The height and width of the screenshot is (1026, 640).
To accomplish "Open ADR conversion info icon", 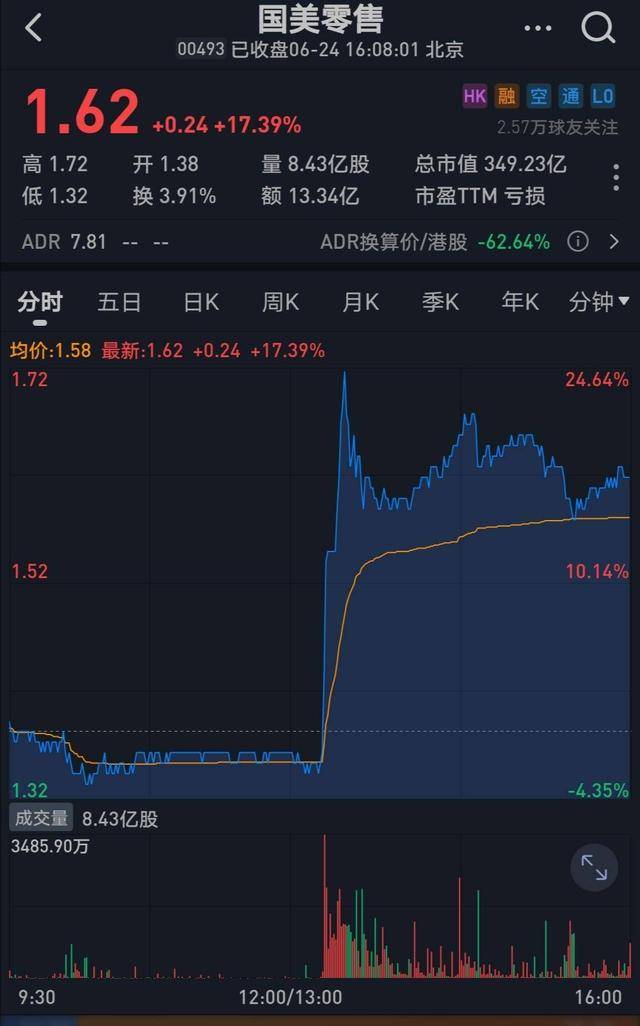I will point(577,241).
